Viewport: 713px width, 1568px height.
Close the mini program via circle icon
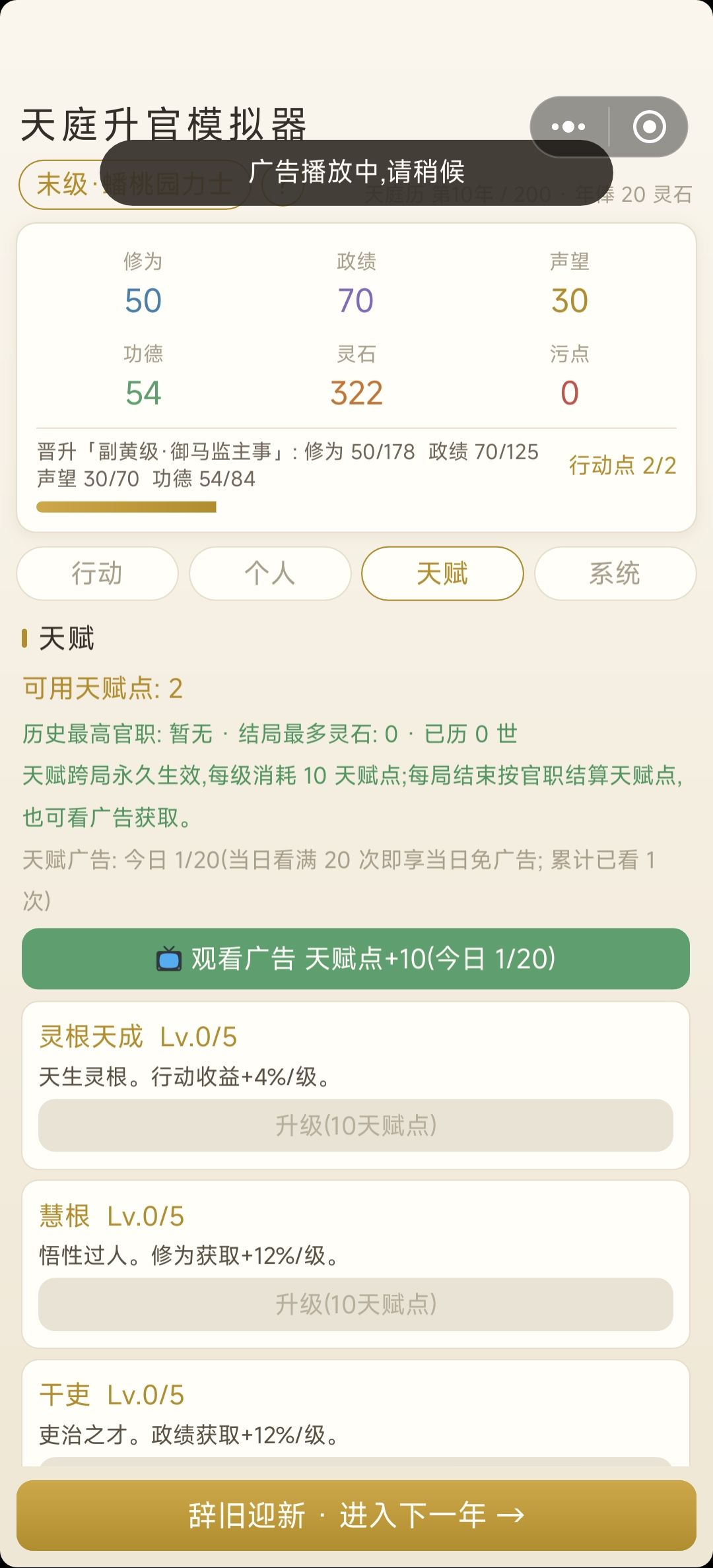[x=649, y=127]
